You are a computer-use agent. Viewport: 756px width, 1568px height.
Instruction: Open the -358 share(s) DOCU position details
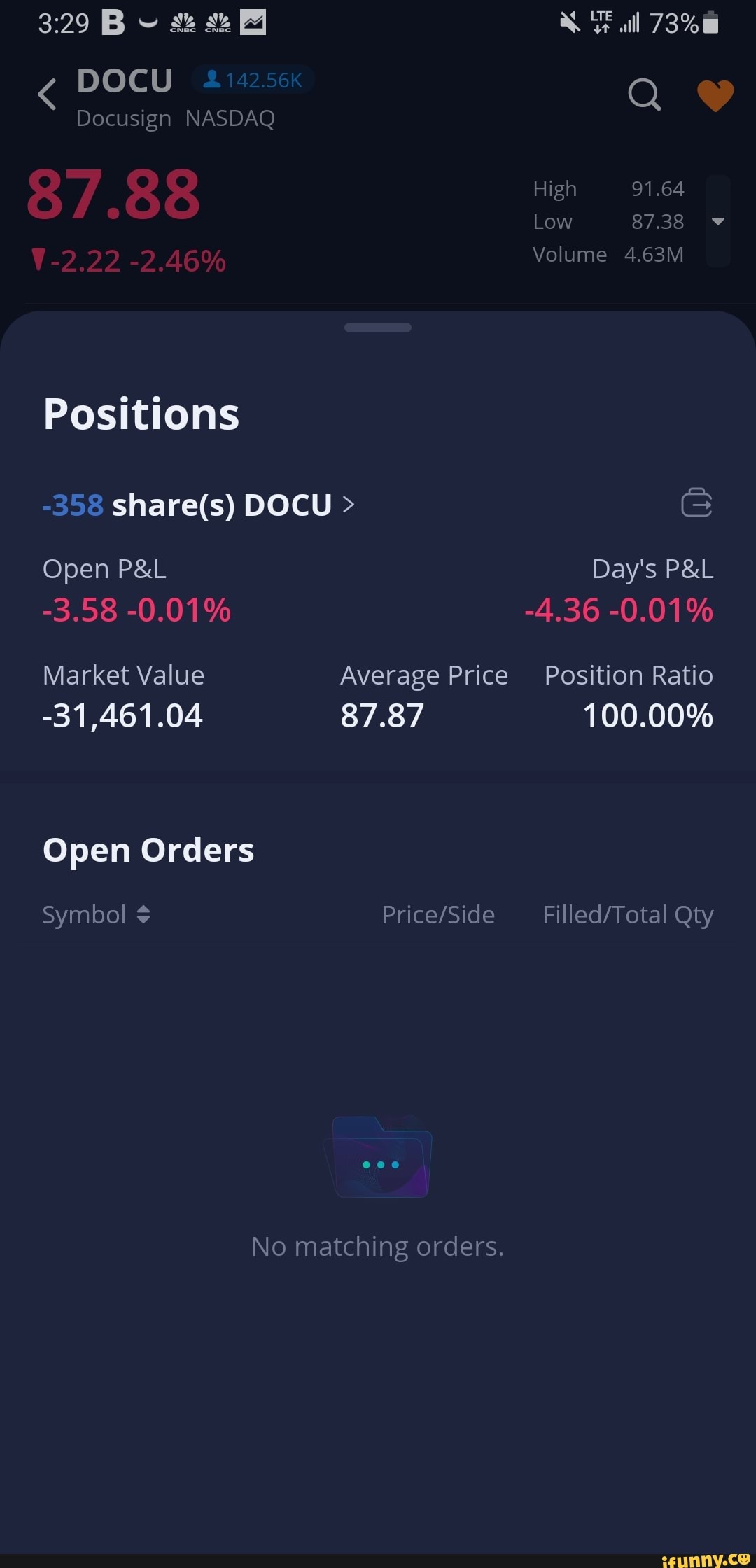pos(199,505)
